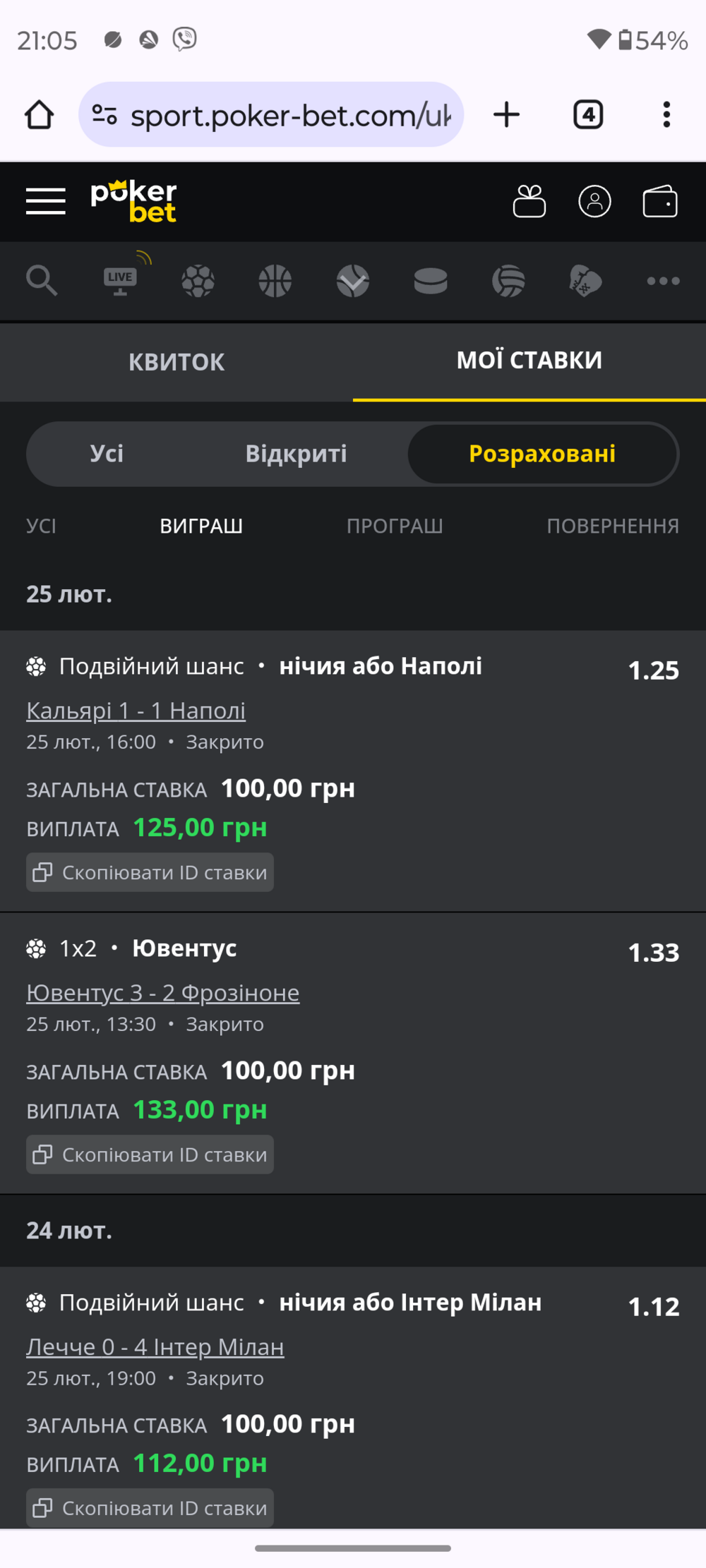
Task: Copy bet ID for the Ювентус bet
Action: click(150, 1154)
